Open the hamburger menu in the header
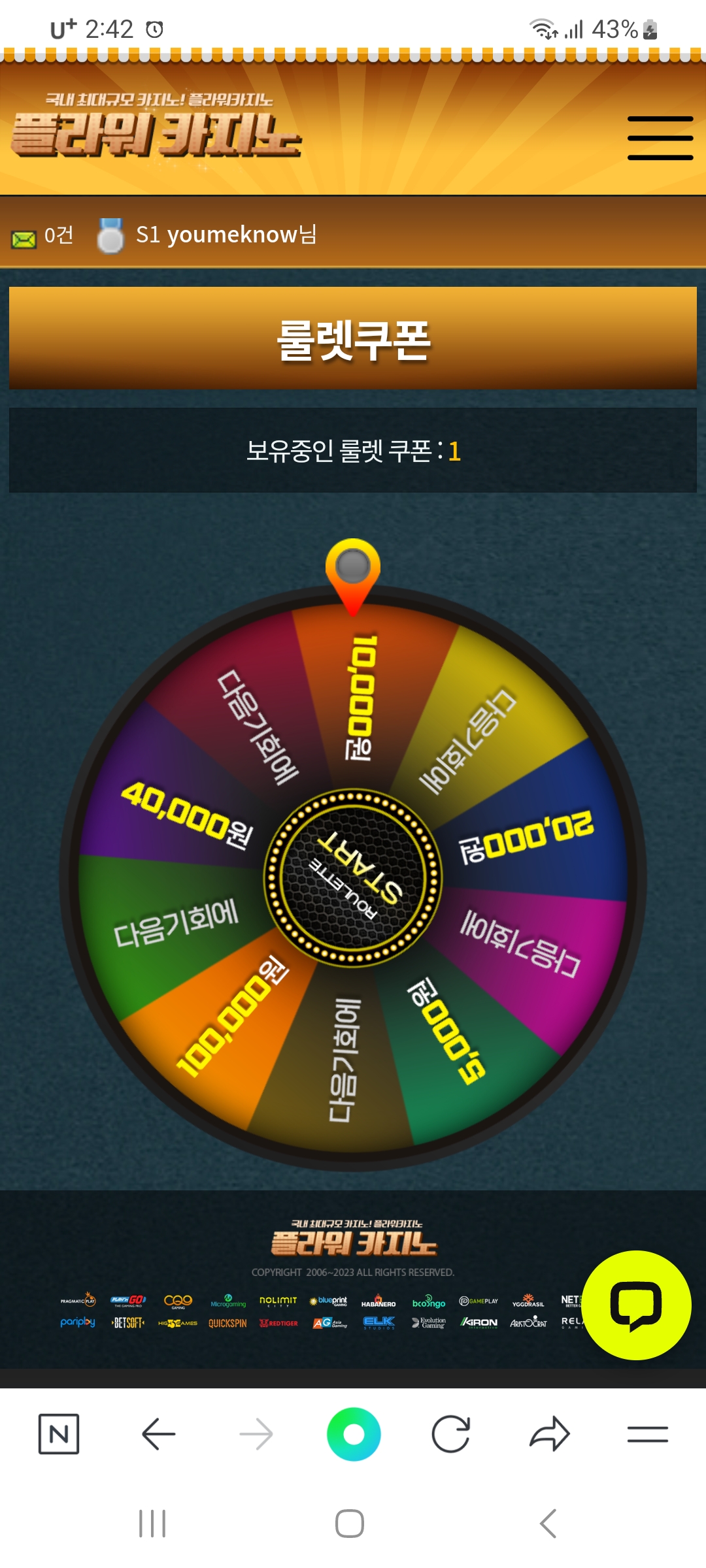The height and width of the screenshot is (1568, 706). point(660,138)
